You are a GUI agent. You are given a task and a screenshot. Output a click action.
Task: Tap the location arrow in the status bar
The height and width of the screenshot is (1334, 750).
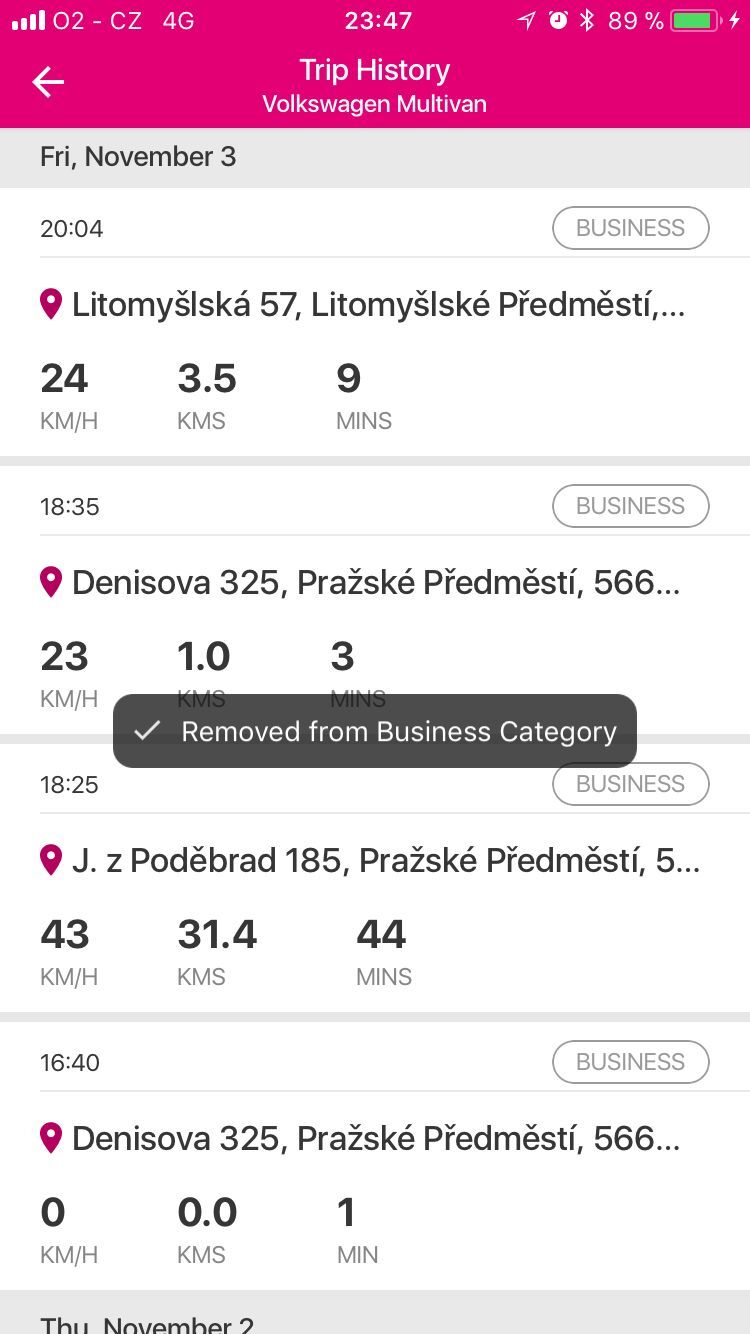point(527,19)
